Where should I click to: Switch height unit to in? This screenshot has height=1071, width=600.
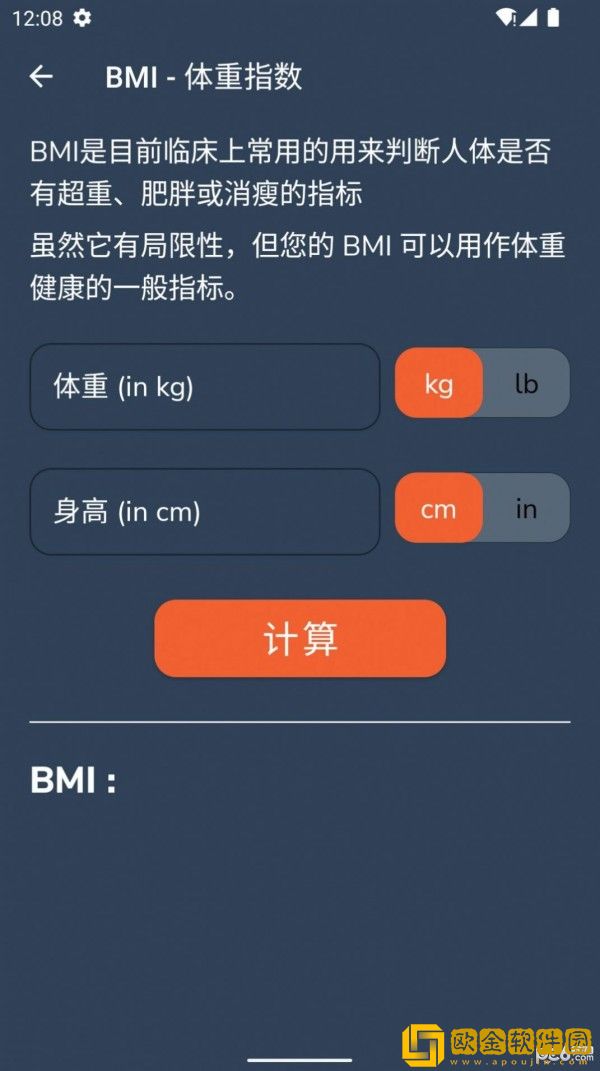click(x=526, y=509)
